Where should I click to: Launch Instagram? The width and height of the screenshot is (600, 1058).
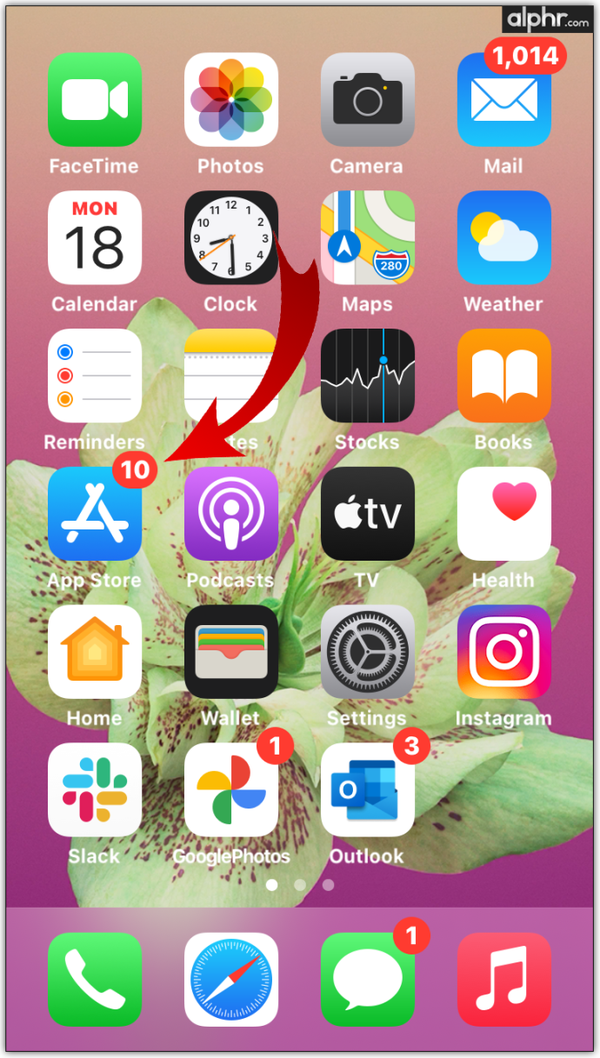[504, 652]
